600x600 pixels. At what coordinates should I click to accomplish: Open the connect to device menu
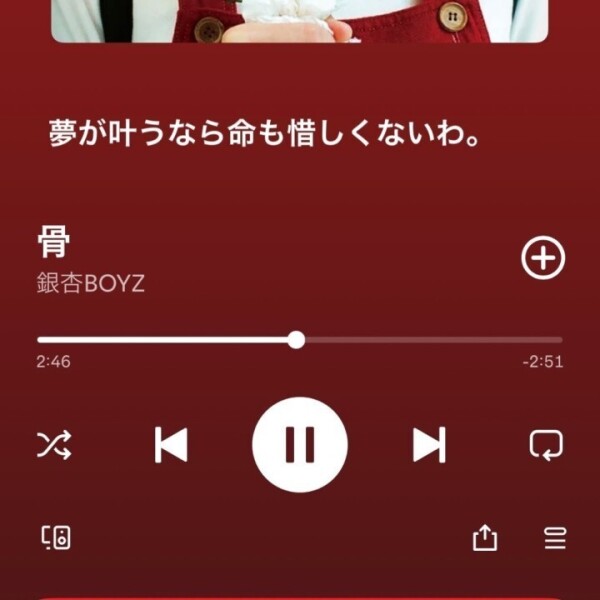tap(56, 538)
